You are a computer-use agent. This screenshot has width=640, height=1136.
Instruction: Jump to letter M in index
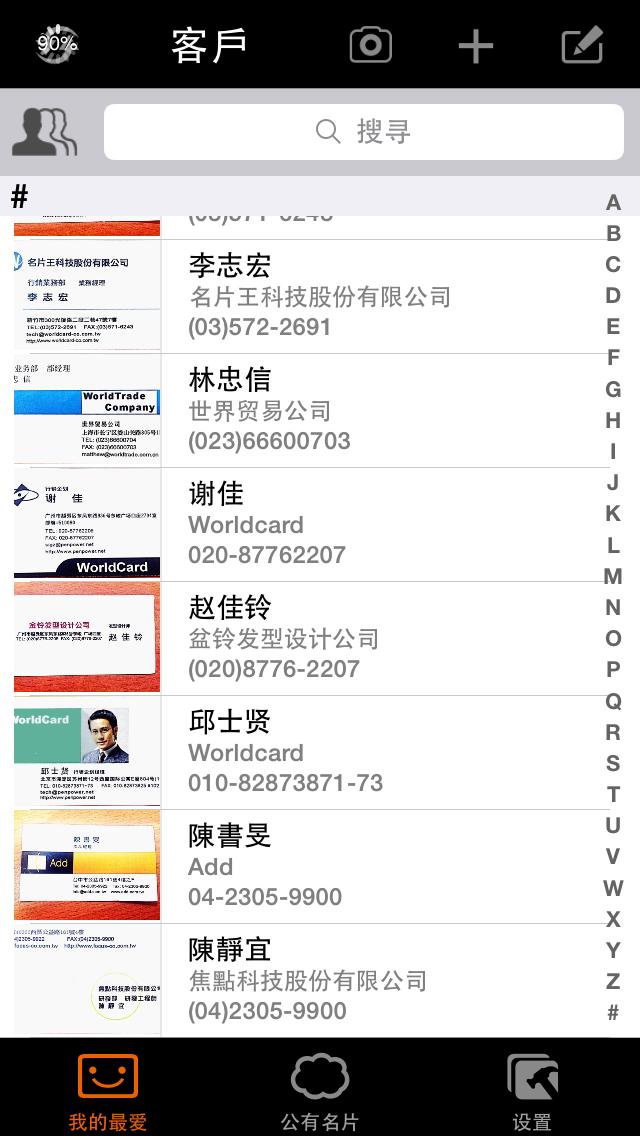[x=613, y=576]
